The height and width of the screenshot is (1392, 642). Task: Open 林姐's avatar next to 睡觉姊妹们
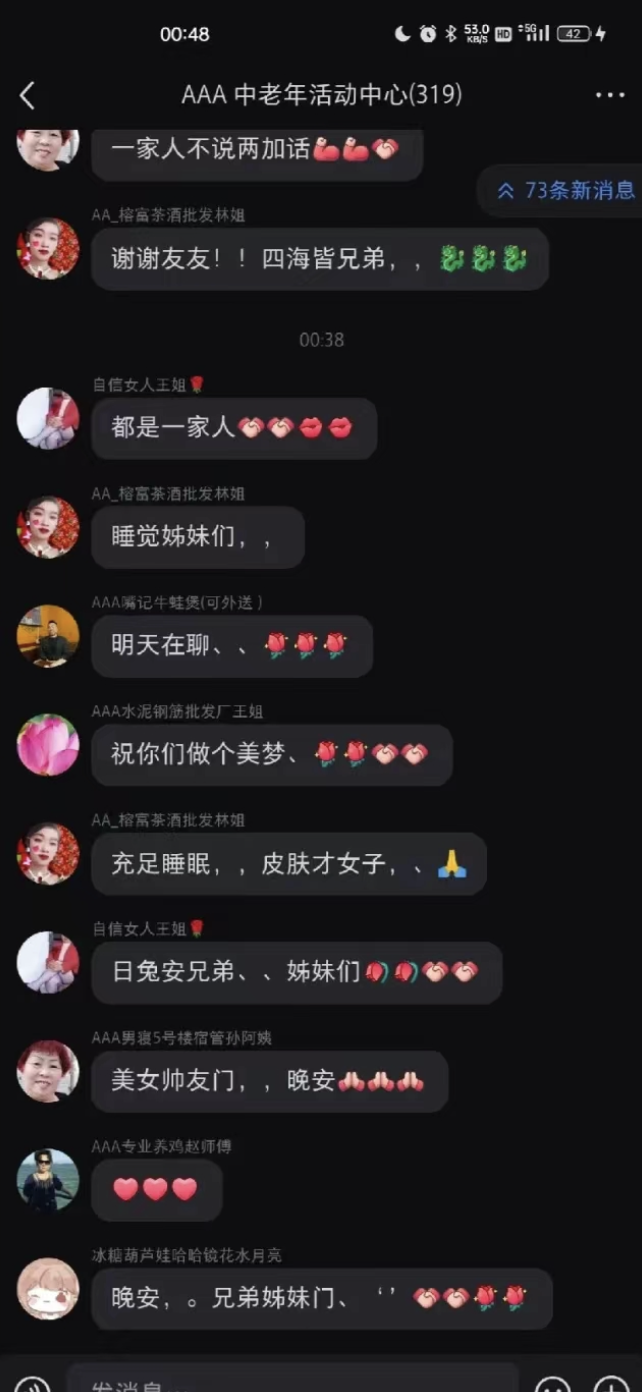[48, 527]
